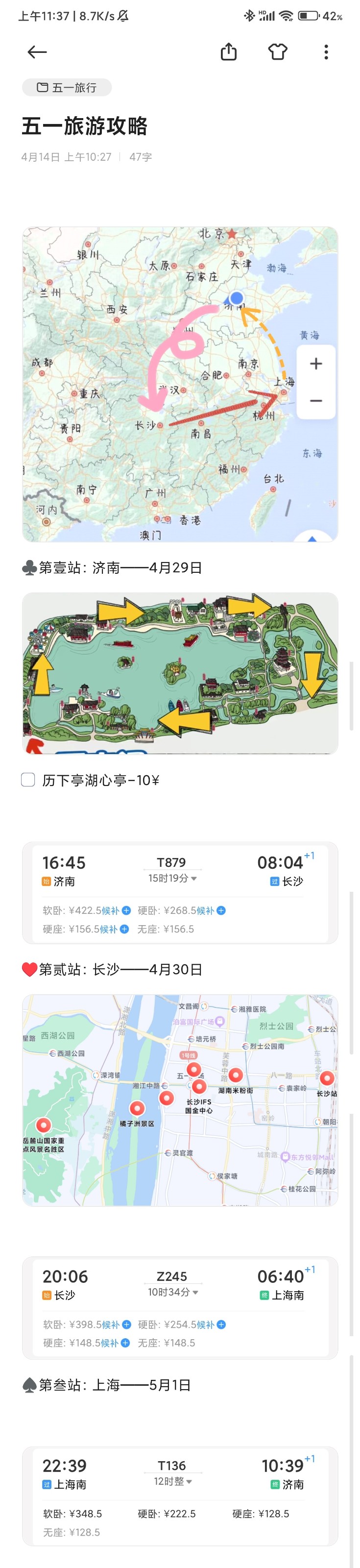Tap the 五一旅行 folder chip
This screenshot has height=1568, width=360.
67,88
